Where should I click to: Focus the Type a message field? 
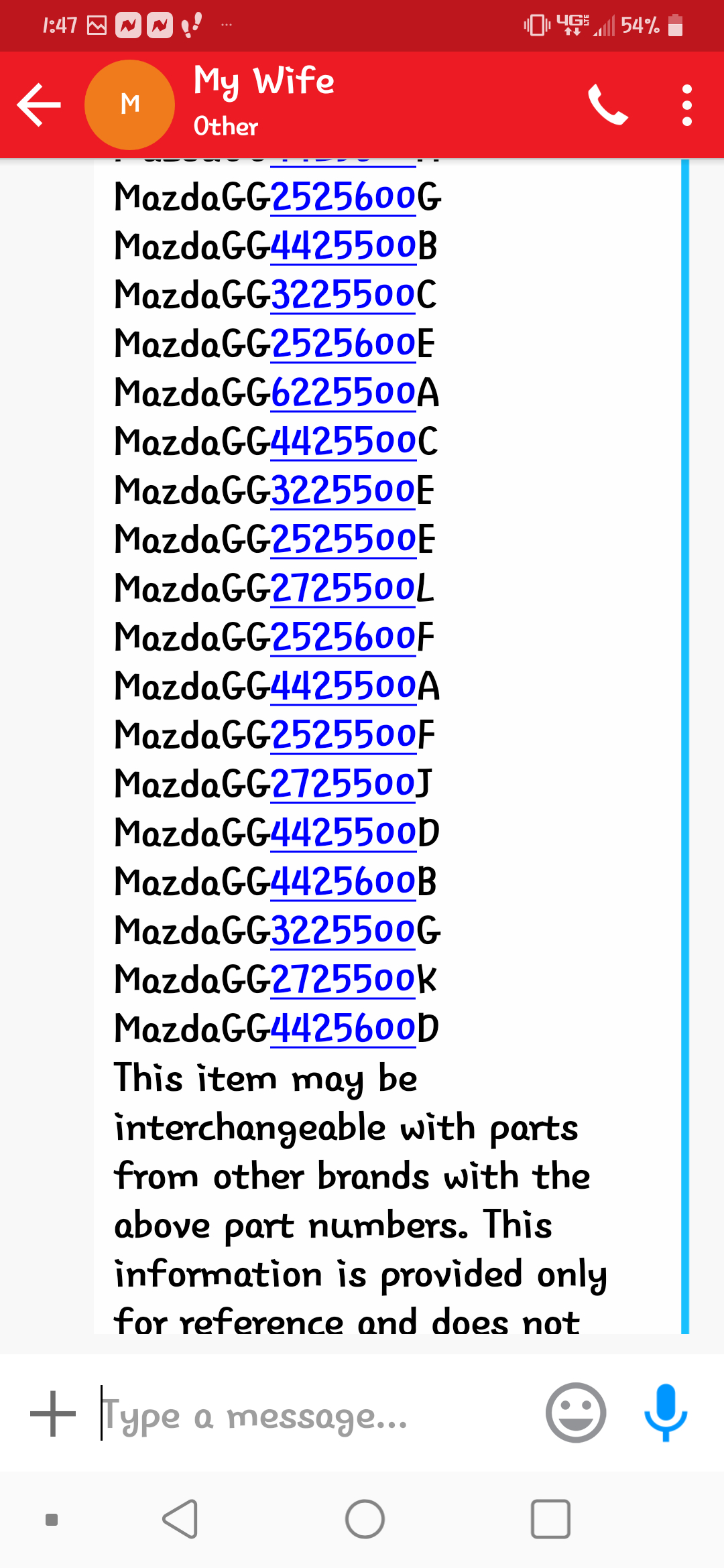[x=315, y=1415]
